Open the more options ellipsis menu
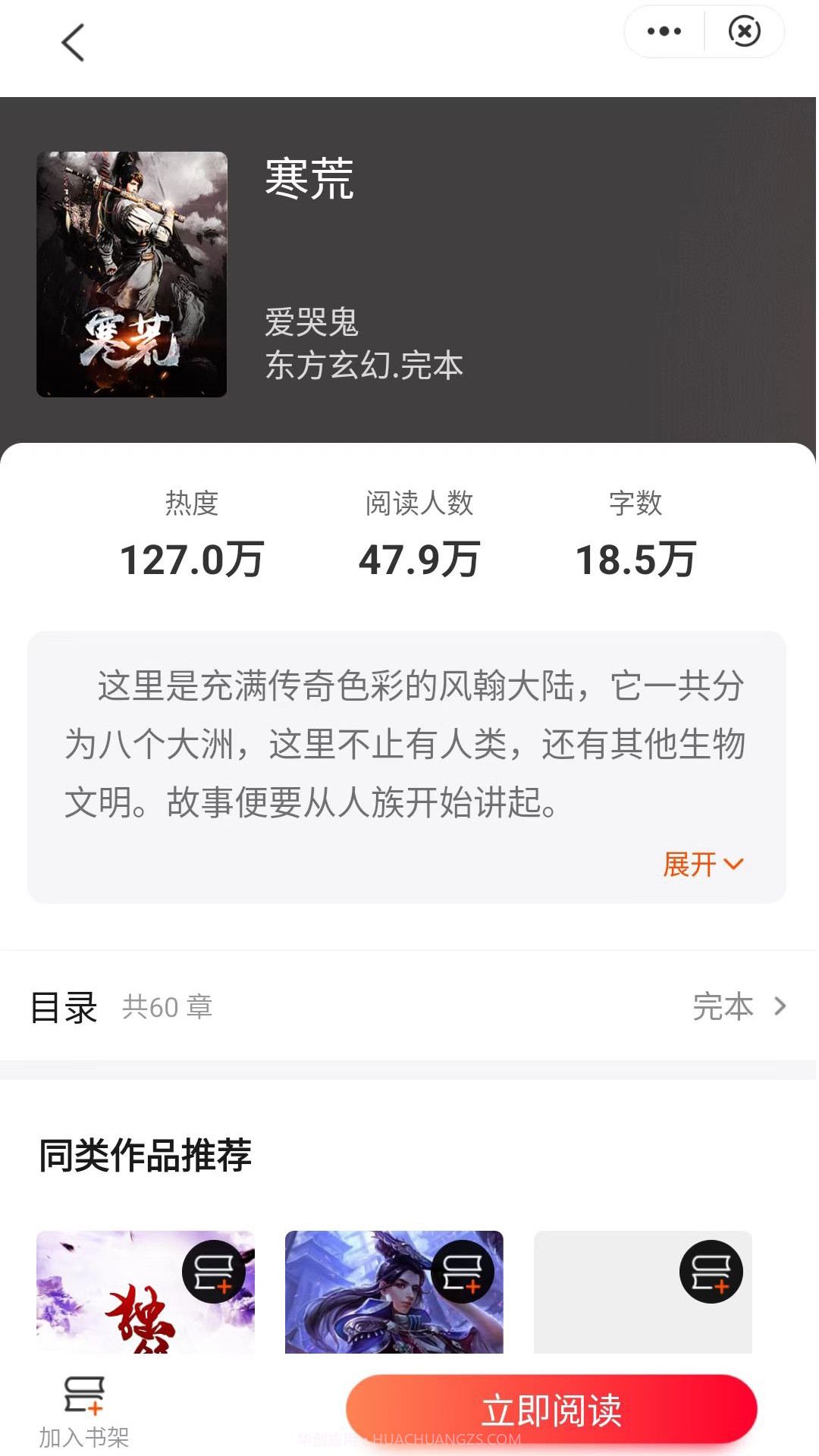Viewport: 819px width, 1456px height. pyautogui.click(x=665, y=31)
